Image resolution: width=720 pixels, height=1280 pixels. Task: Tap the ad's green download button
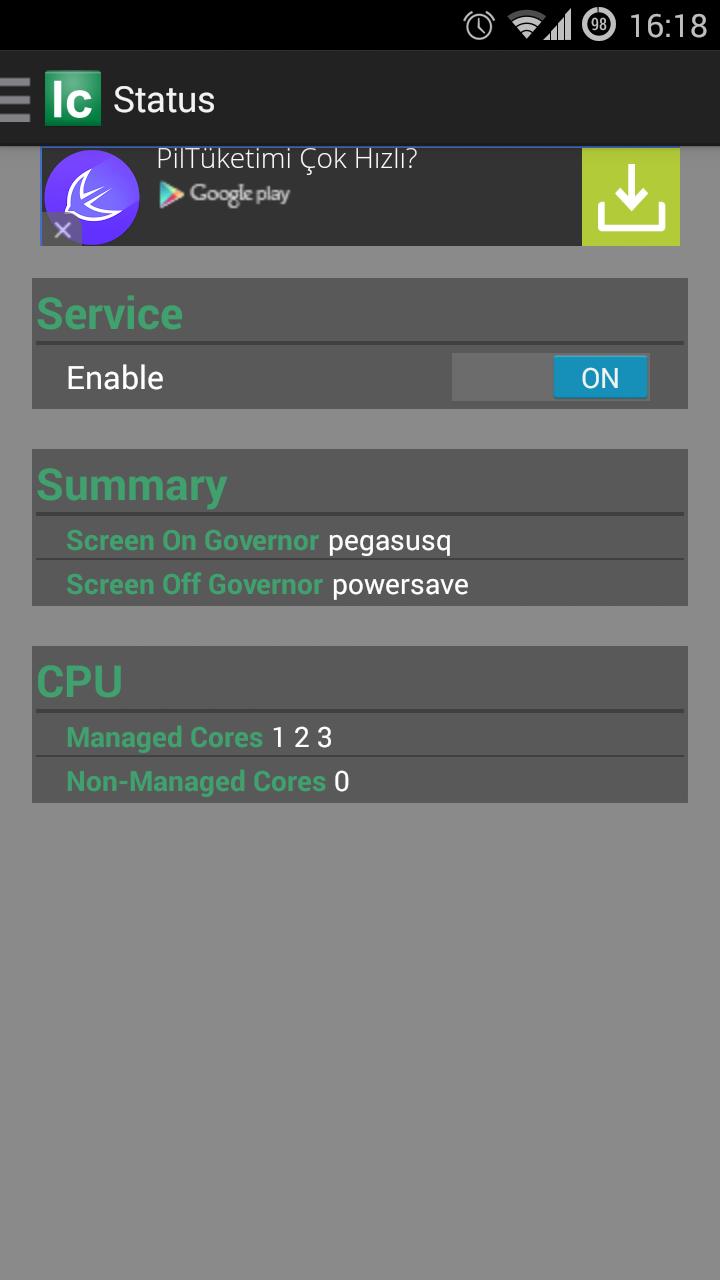630,197
